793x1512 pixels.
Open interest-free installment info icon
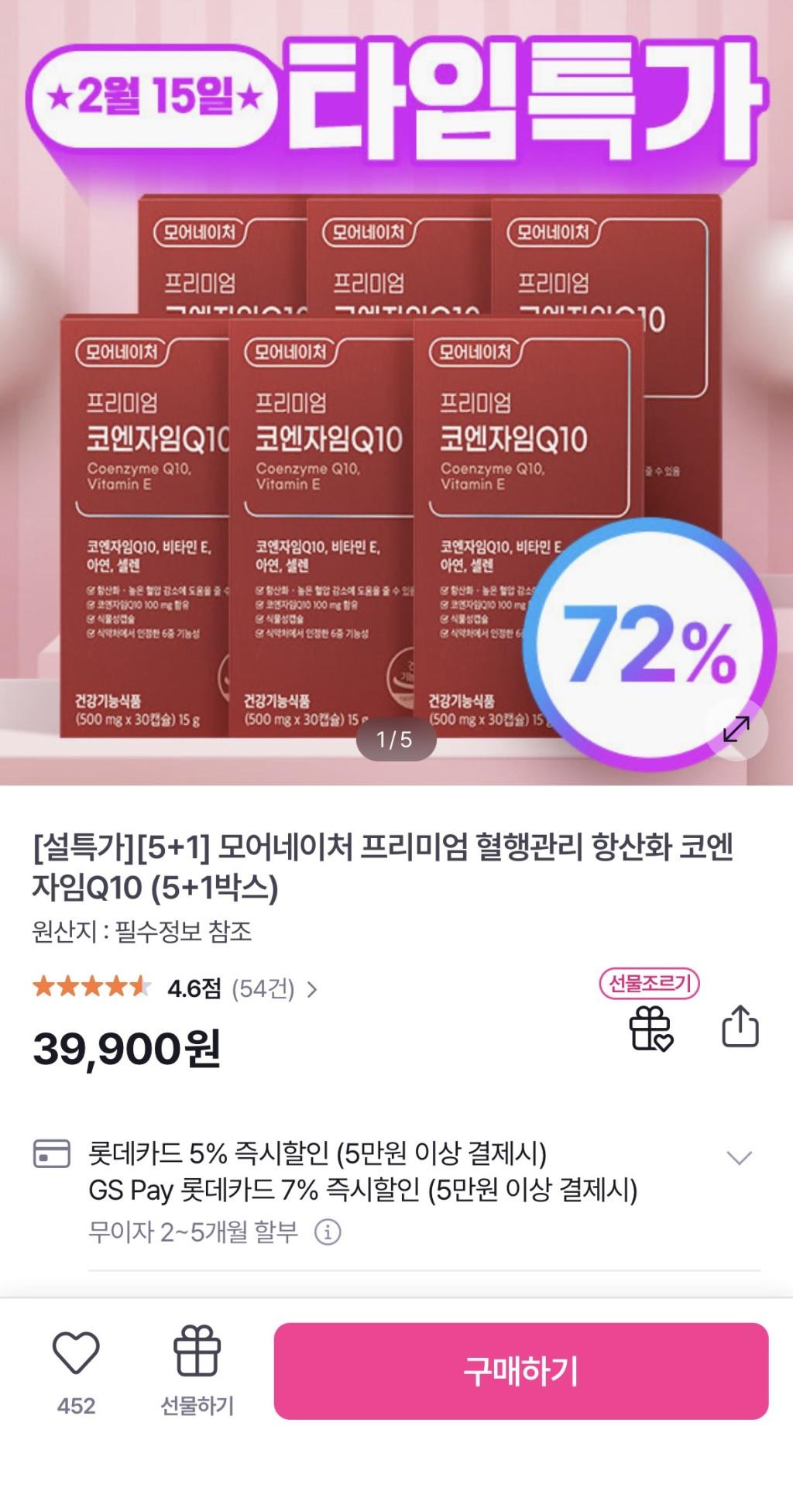(328, 1232)
